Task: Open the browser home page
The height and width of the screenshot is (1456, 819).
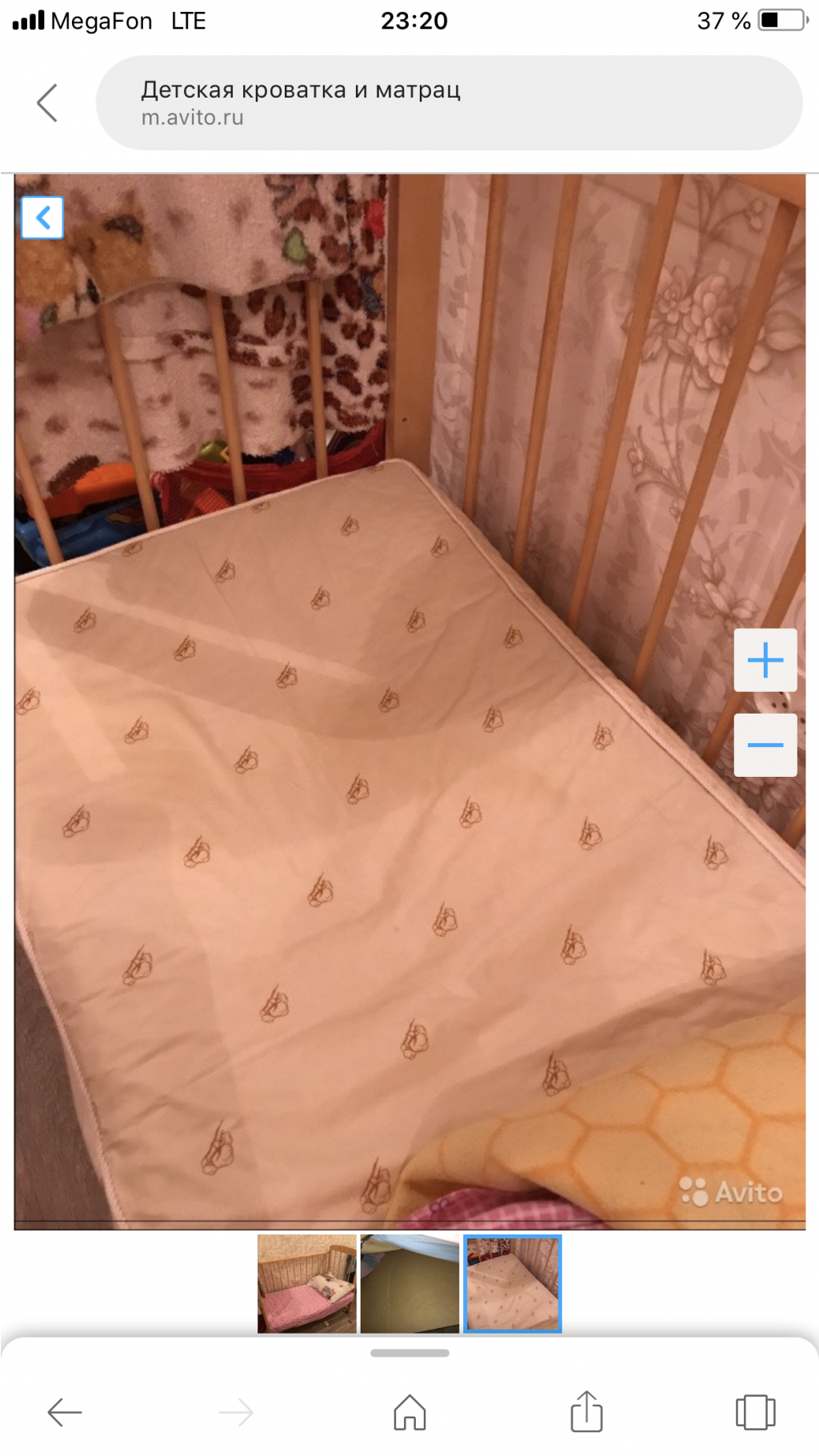Action: pos(409,1413)
